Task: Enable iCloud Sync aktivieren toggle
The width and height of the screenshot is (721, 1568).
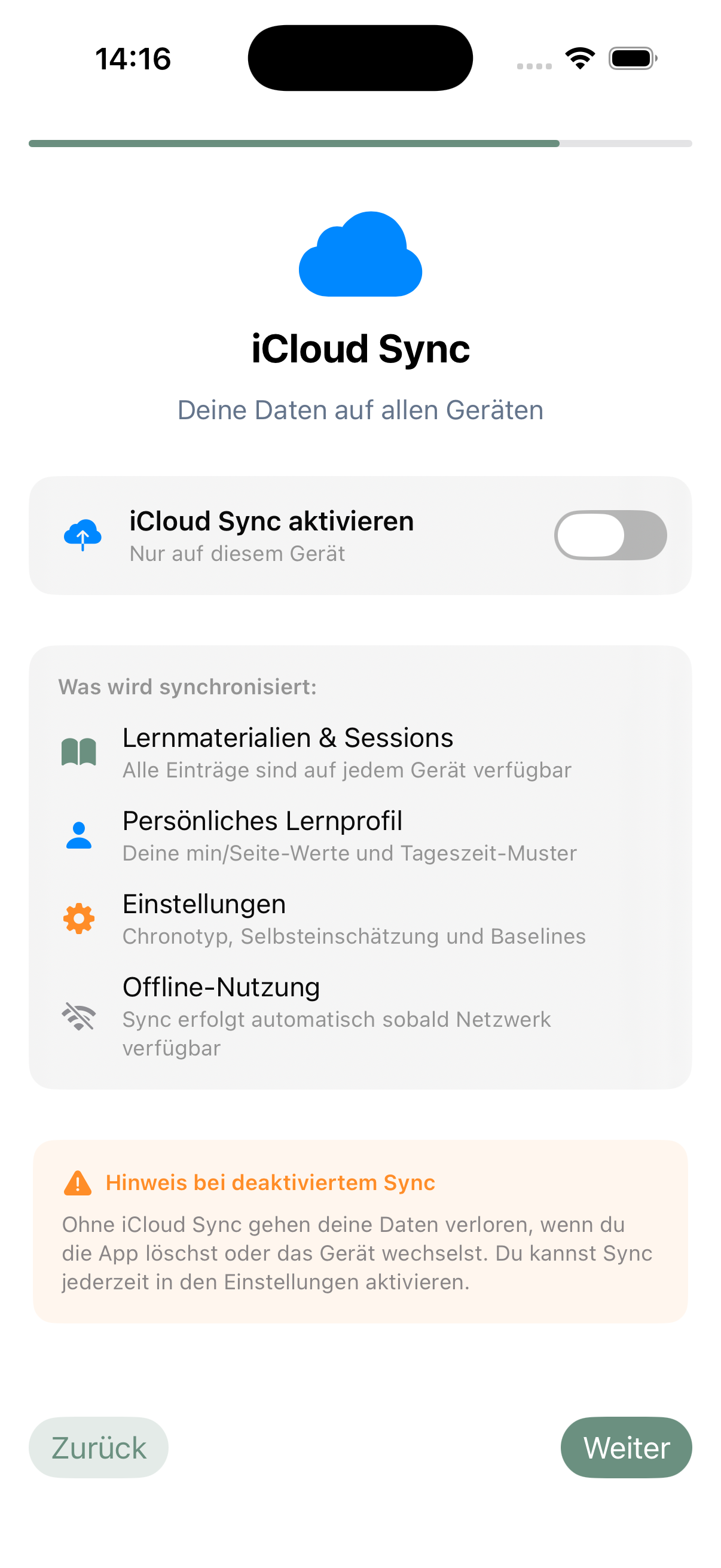Action: (x=610, y=535)
